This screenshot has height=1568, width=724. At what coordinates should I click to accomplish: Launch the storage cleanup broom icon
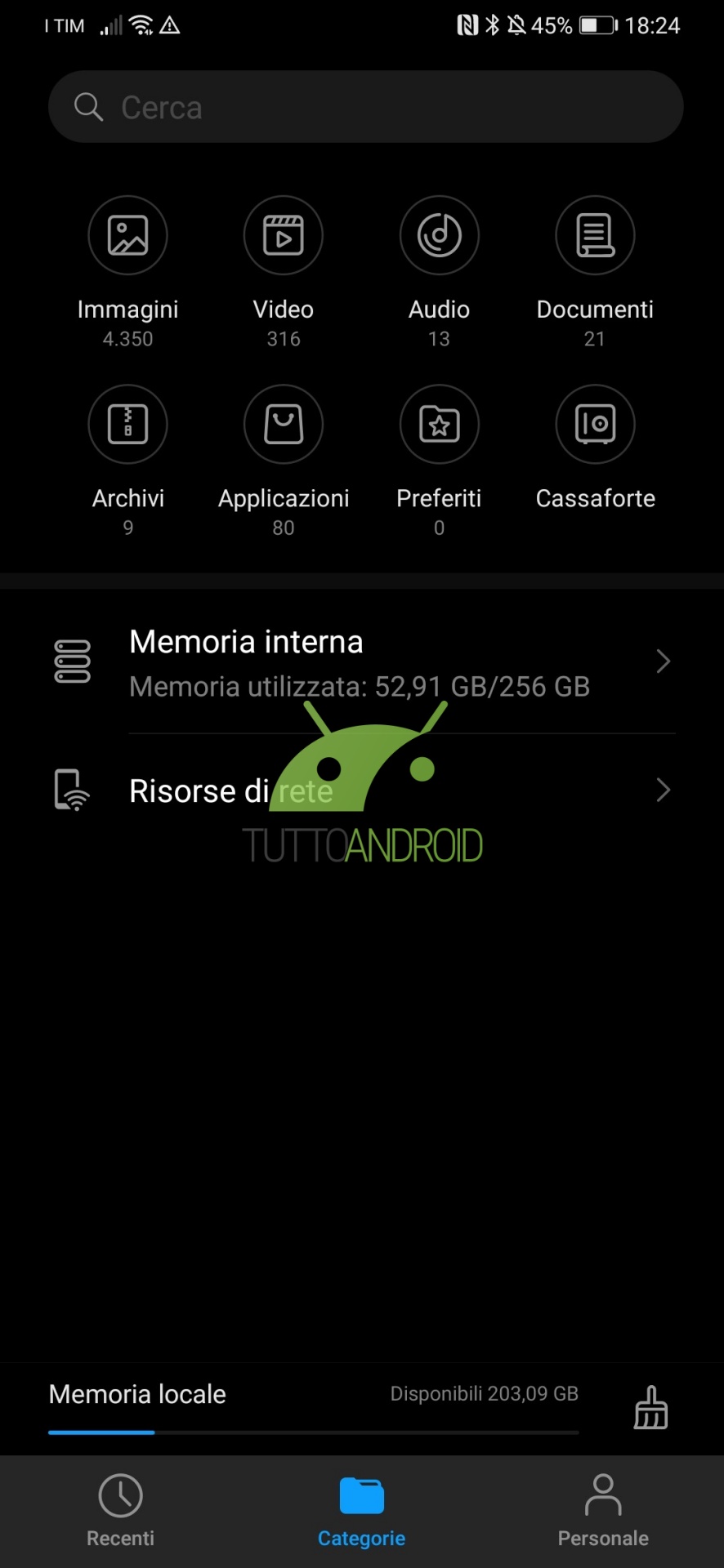[x=650, y=1407]
